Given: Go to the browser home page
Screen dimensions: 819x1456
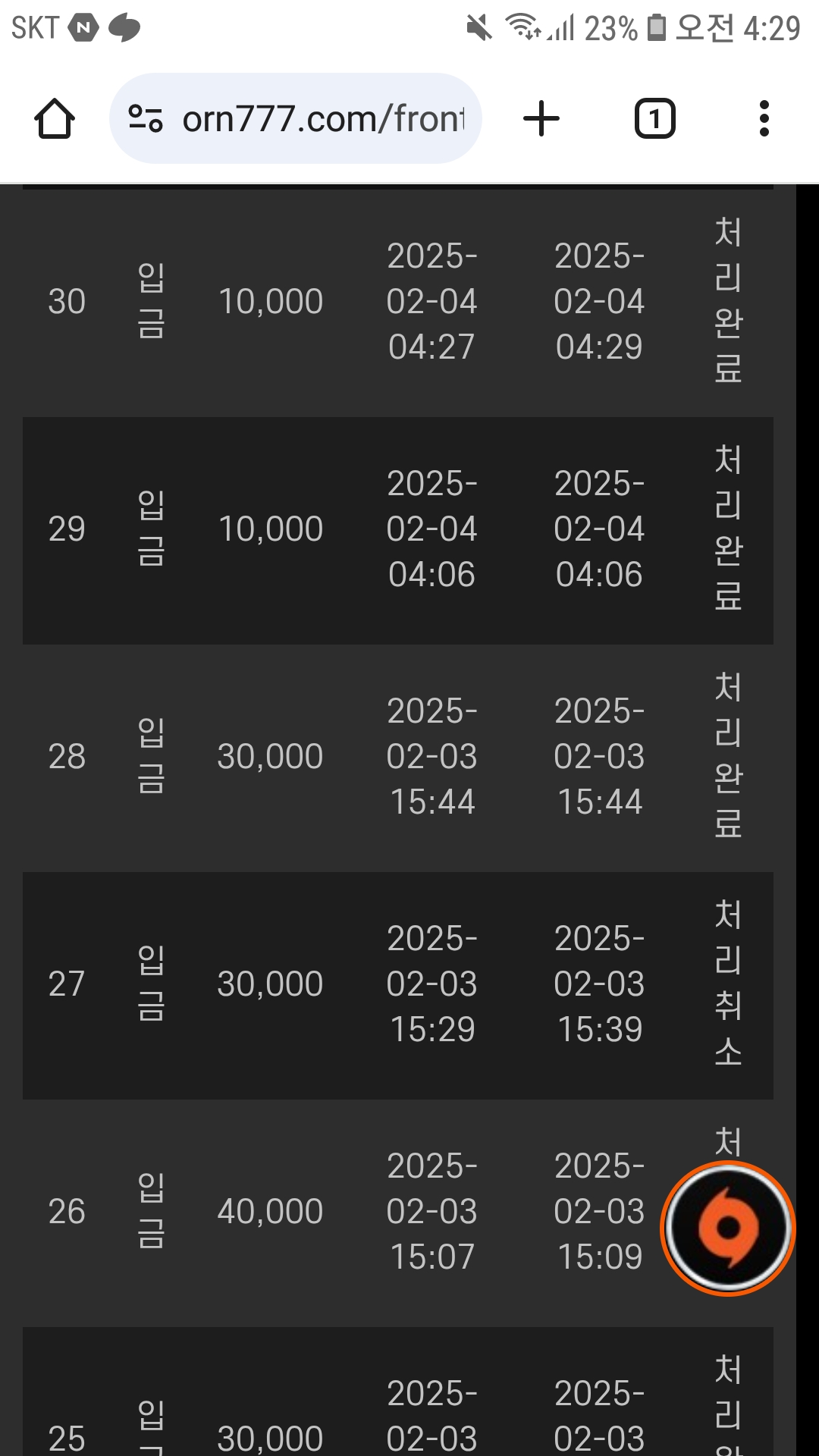Looking at the screenshot, I should pyautogui.click(x=55, y=119).
